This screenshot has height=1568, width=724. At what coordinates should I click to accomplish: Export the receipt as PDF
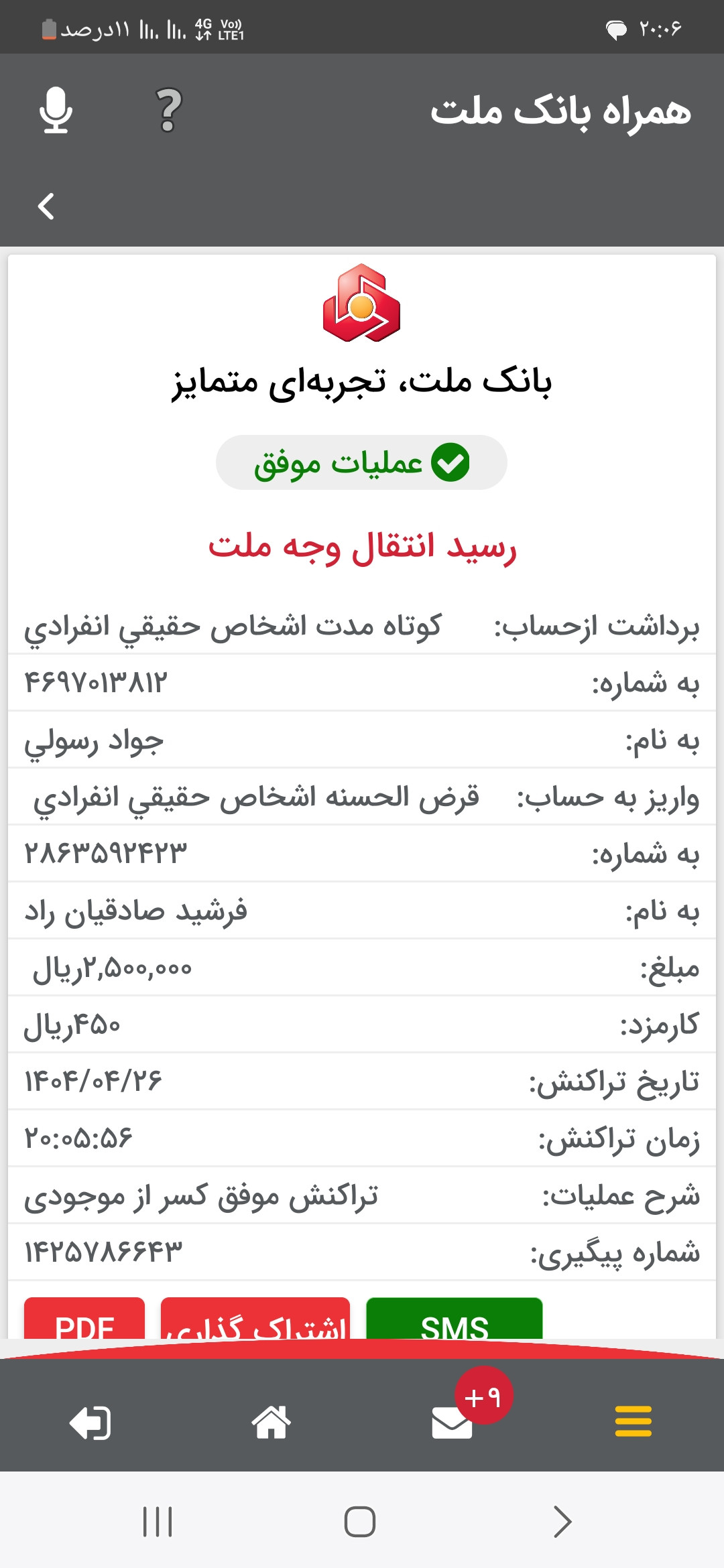point(84,1319)
